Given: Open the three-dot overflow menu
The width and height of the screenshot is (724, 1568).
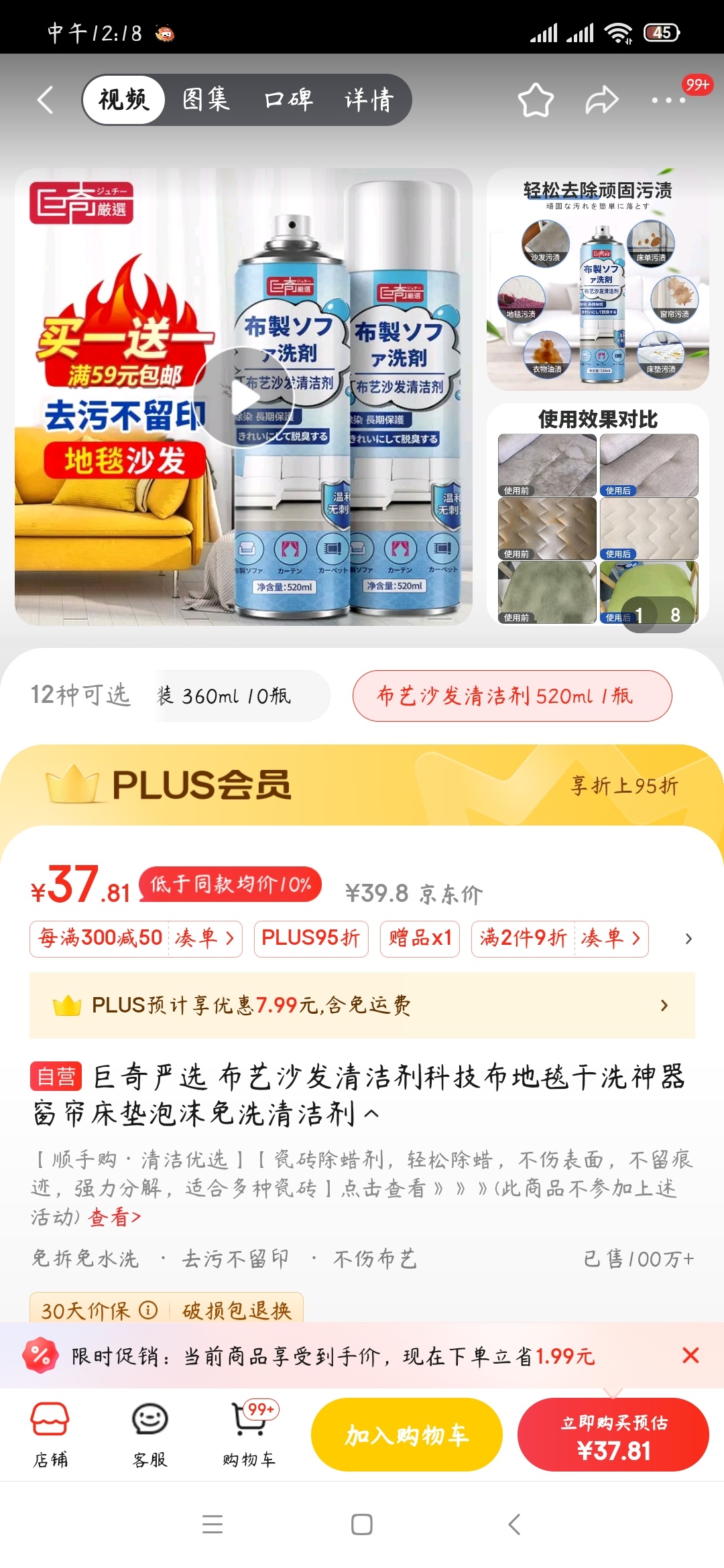Looking at the screenshot, I should 668,101.
